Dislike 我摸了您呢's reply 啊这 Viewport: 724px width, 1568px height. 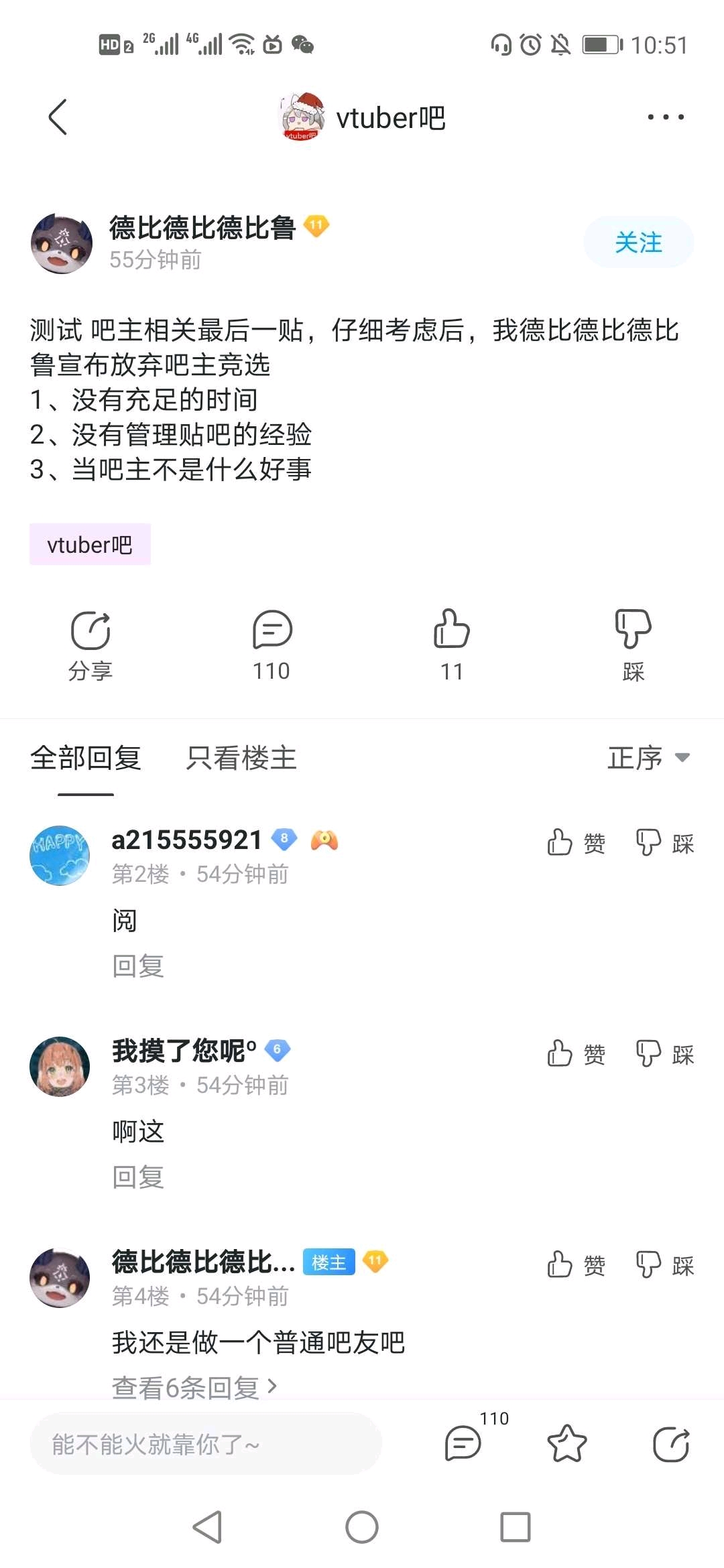pyautogui.click(x=664, y=1054)
